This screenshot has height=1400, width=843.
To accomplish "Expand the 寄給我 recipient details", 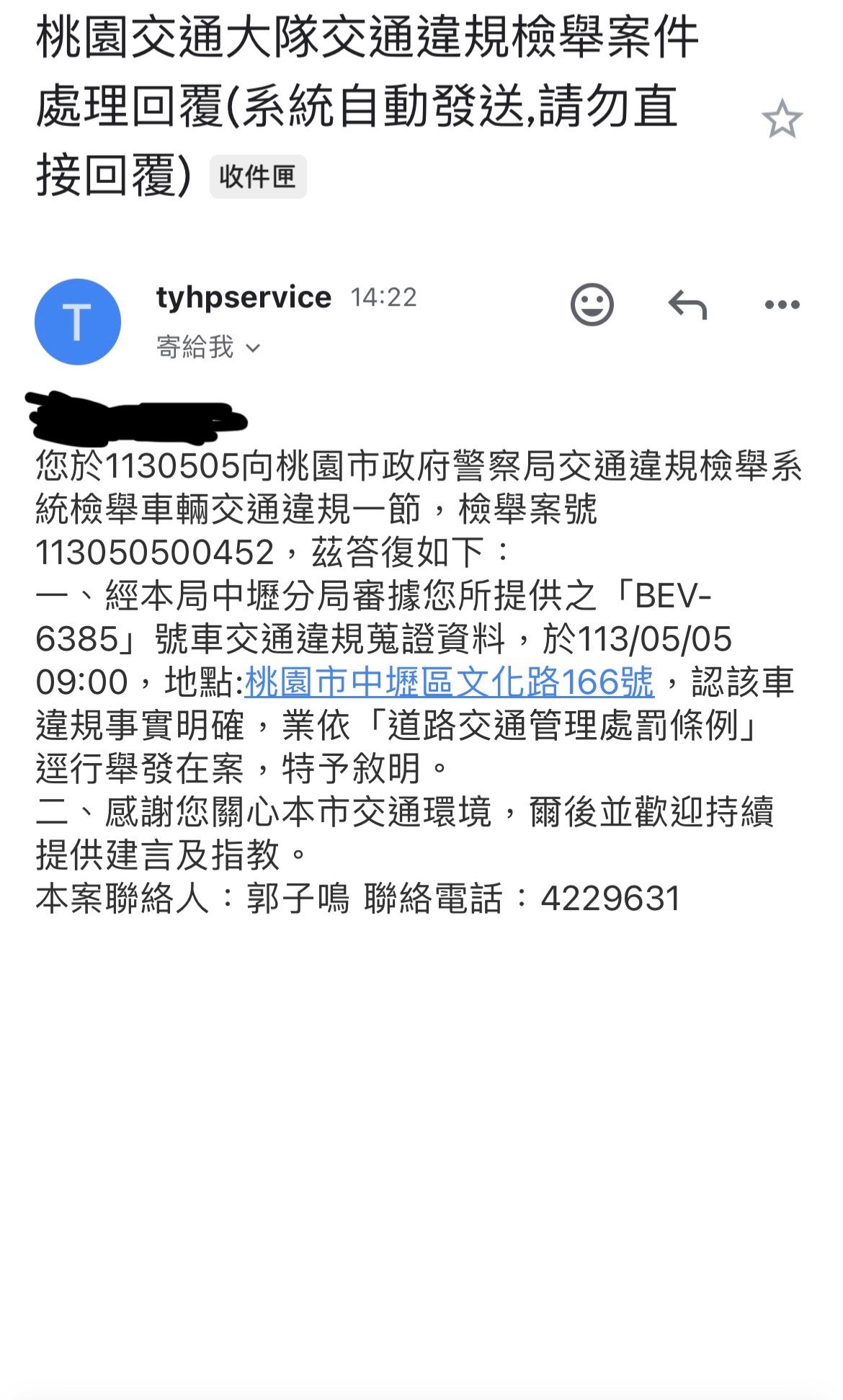I will [208, 347].
